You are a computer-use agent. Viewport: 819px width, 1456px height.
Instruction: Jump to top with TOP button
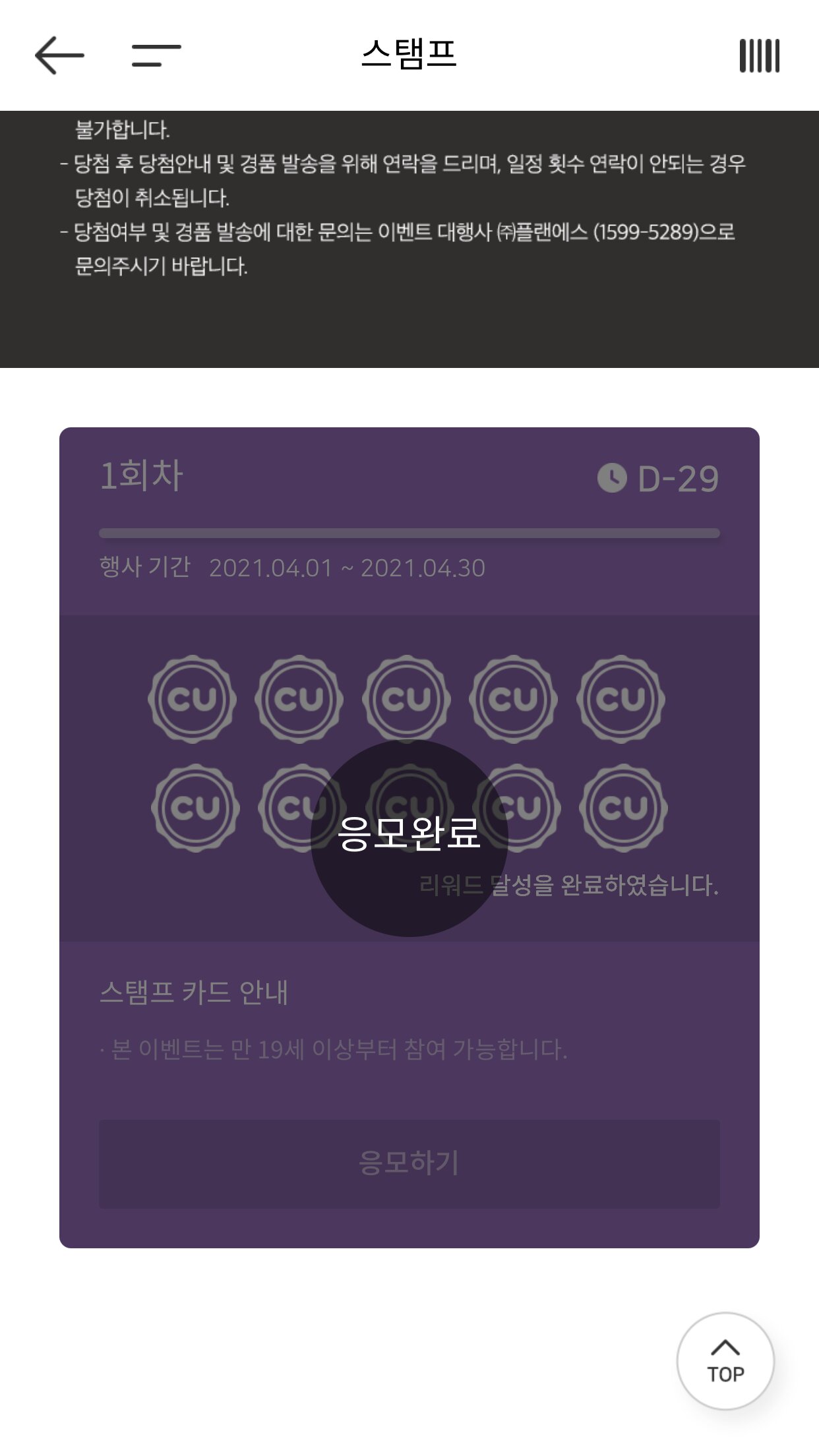point(725,1361)
